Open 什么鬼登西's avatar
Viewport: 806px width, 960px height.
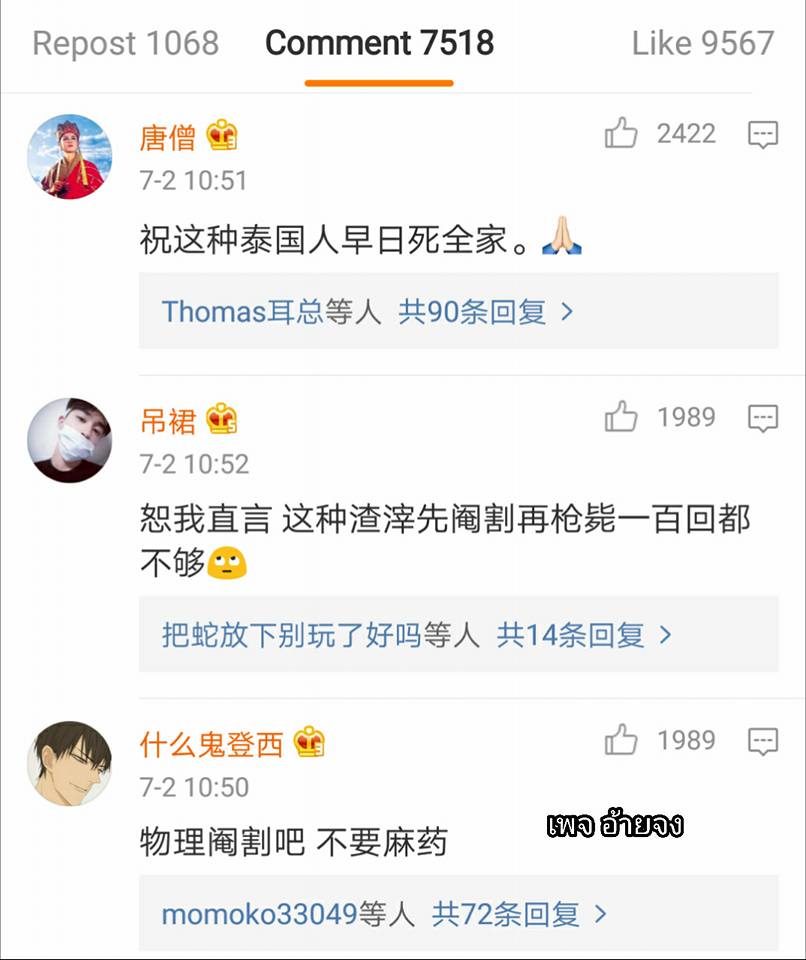(69, 763)
